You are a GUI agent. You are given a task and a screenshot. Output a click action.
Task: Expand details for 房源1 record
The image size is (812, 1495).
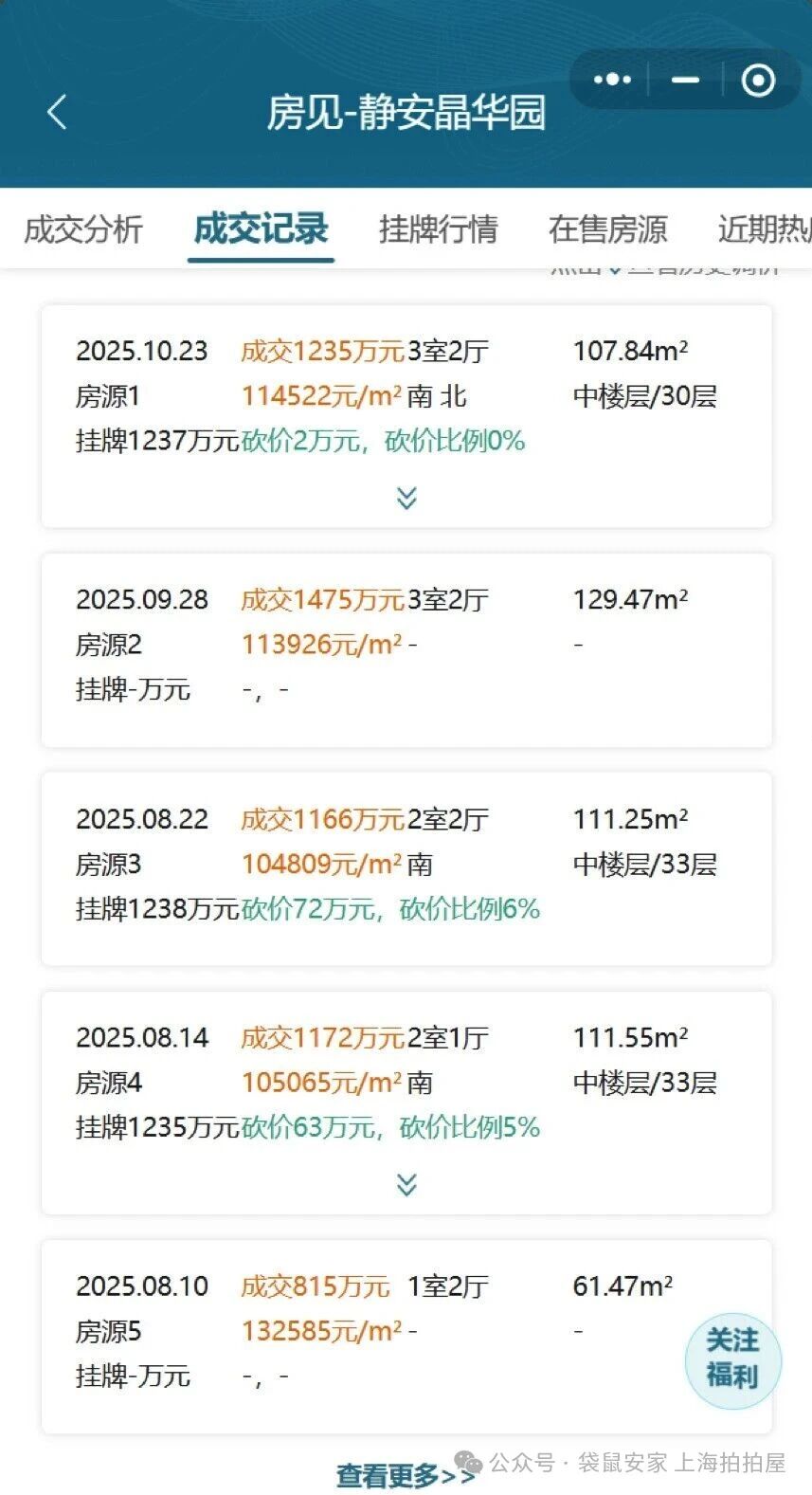(x=406, y=498)
